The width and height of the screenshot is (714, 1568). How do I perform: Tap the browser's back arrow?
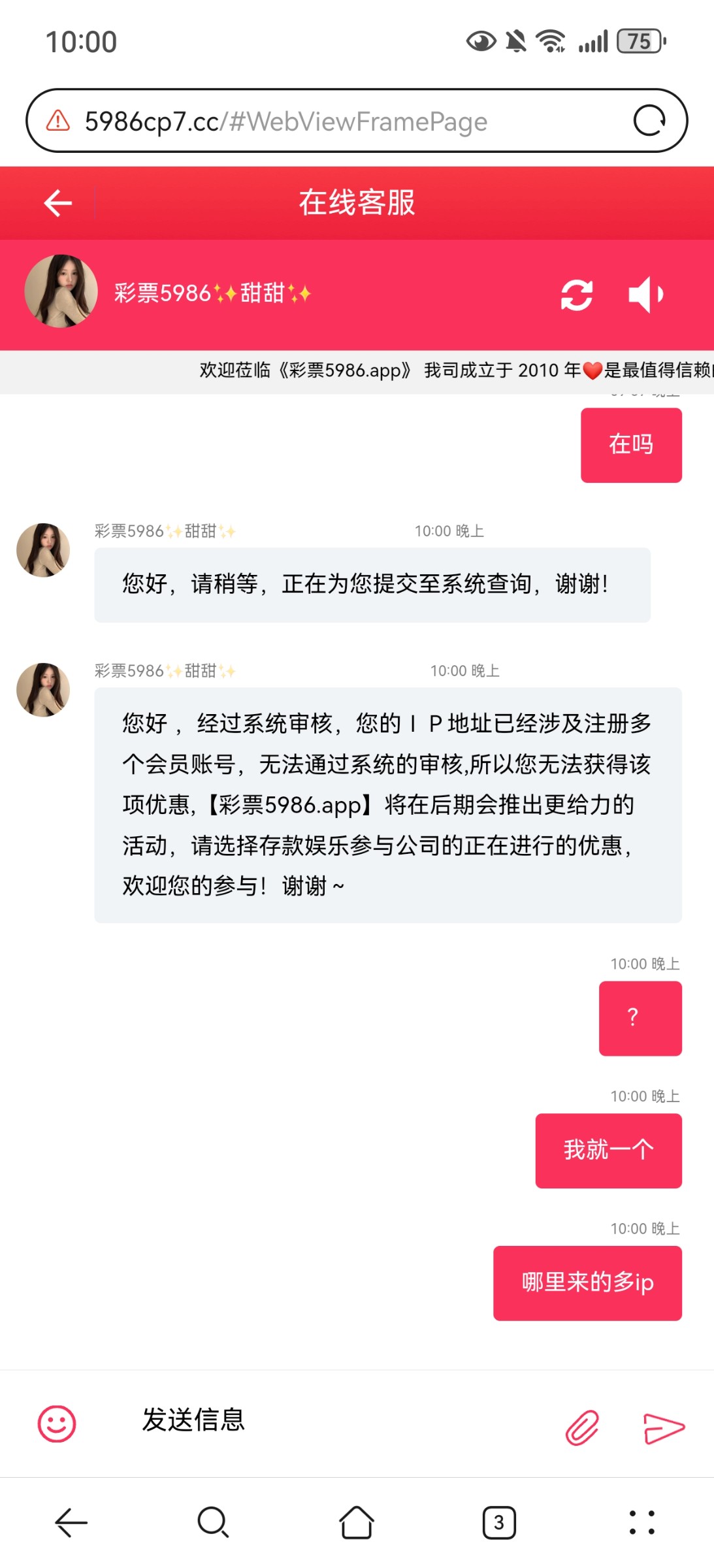point(71,1523)
